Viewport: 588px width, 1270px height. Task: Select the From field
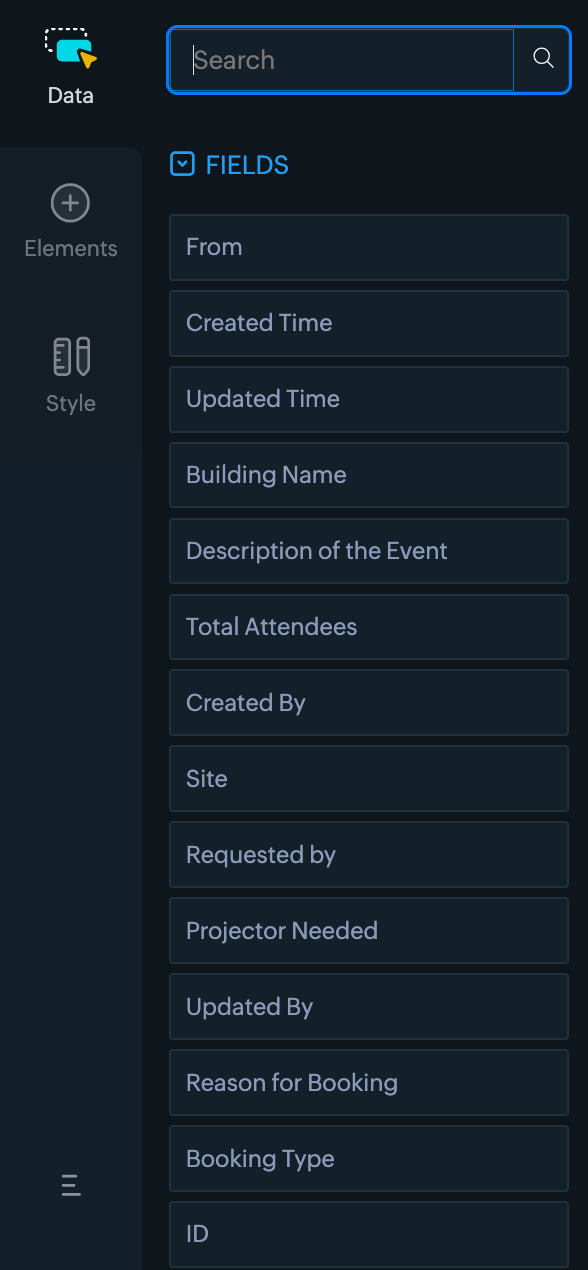pyautogui.click(x=369, y=247)
